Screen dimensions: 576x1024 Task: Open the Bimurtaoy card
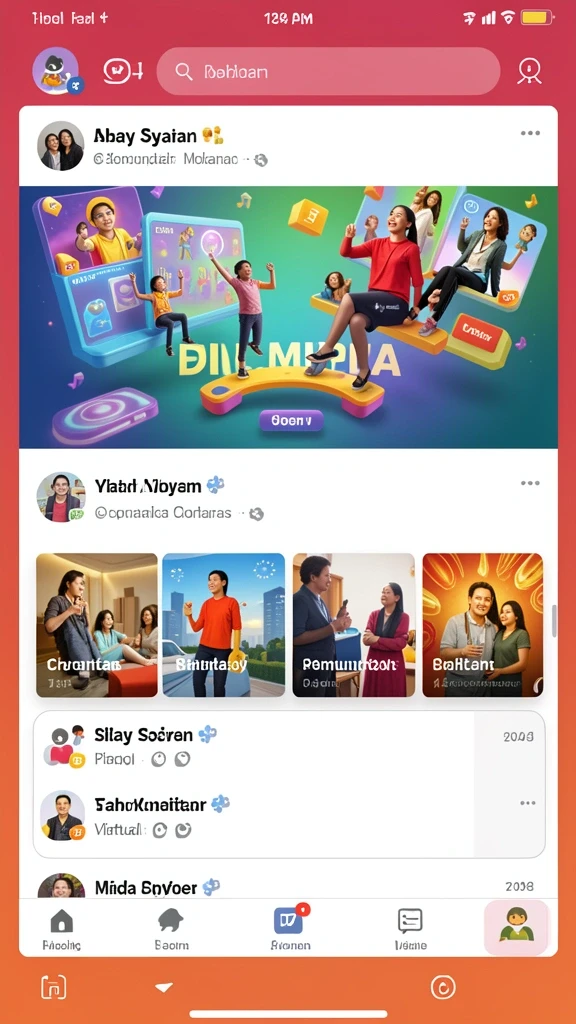[223, 625]
